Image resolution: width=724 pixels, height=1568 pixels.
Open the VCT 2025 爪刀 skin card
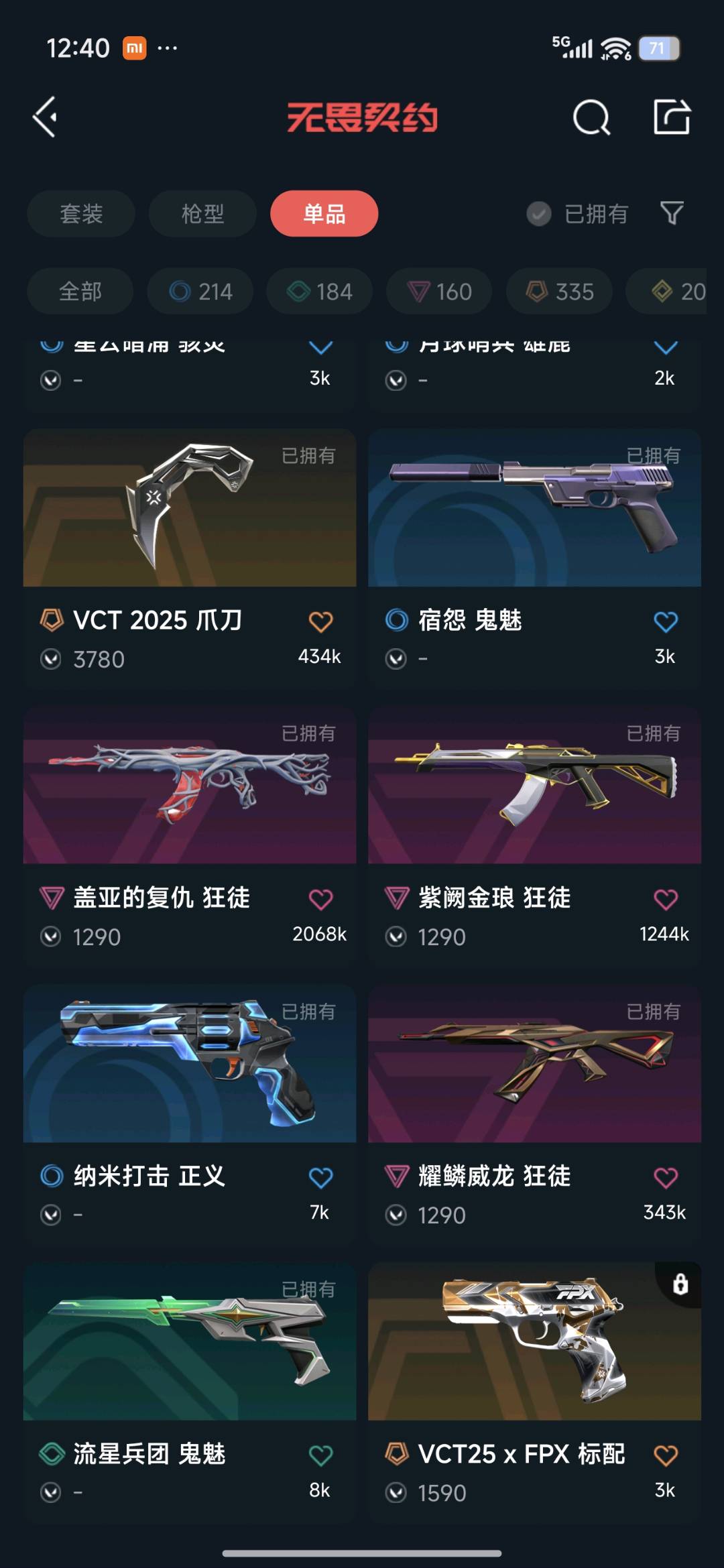point(190,558)
